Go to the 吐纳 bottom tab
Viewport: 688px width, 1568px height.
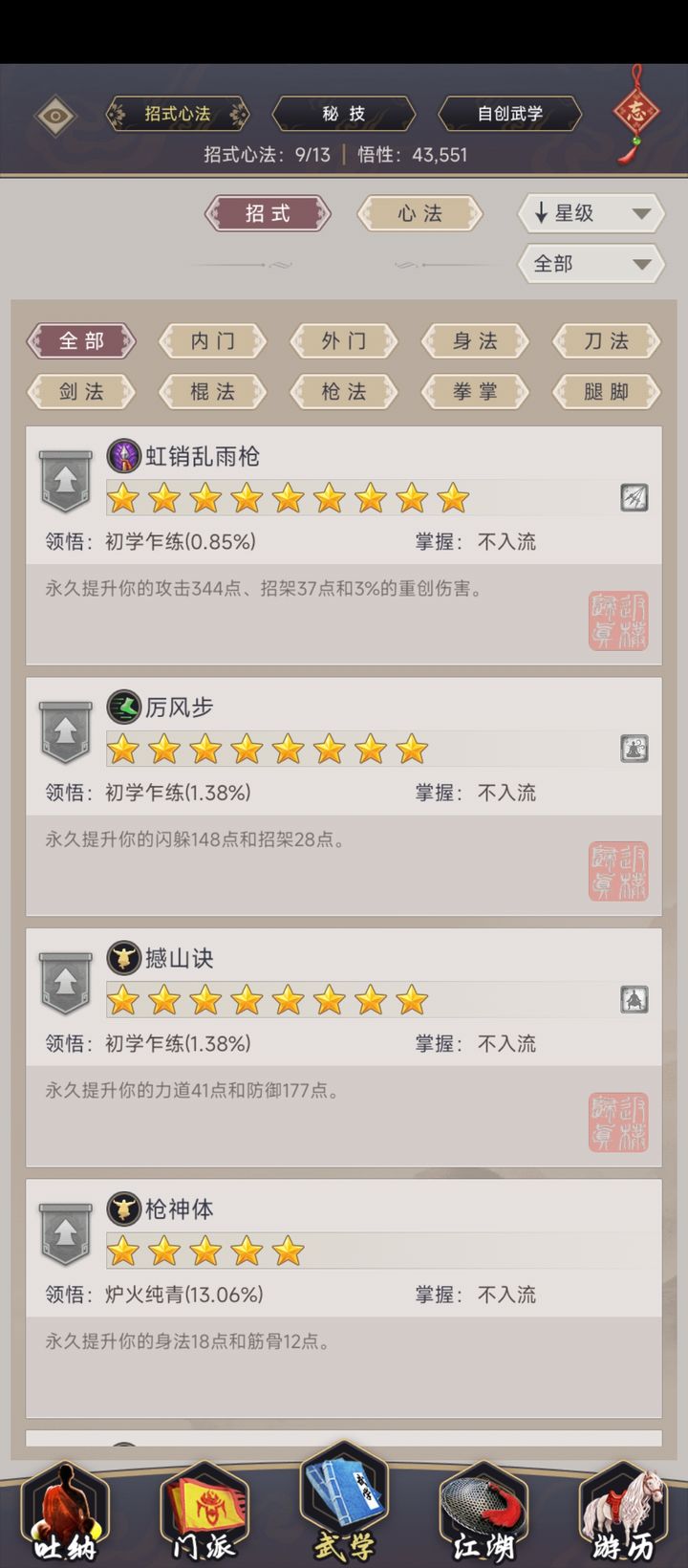pos(65,1515)
